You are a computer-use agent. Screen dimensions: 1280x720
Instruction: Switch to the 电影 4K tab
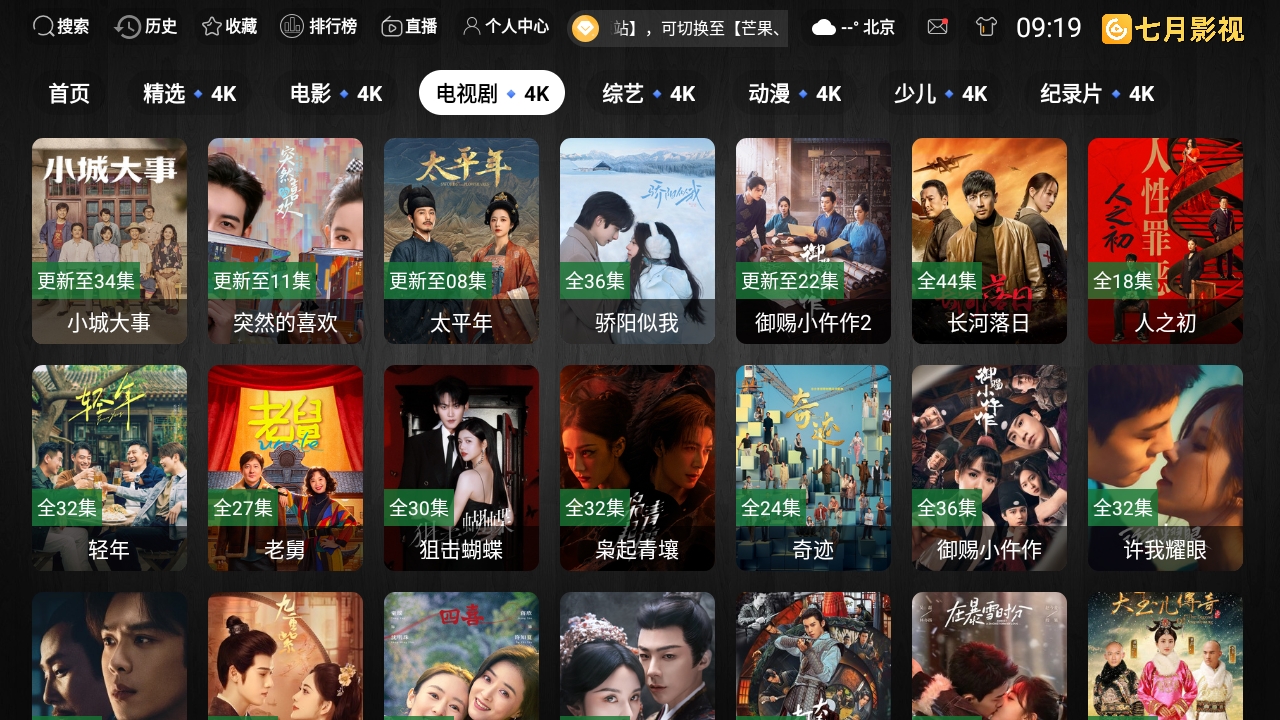tap(336, 93)
